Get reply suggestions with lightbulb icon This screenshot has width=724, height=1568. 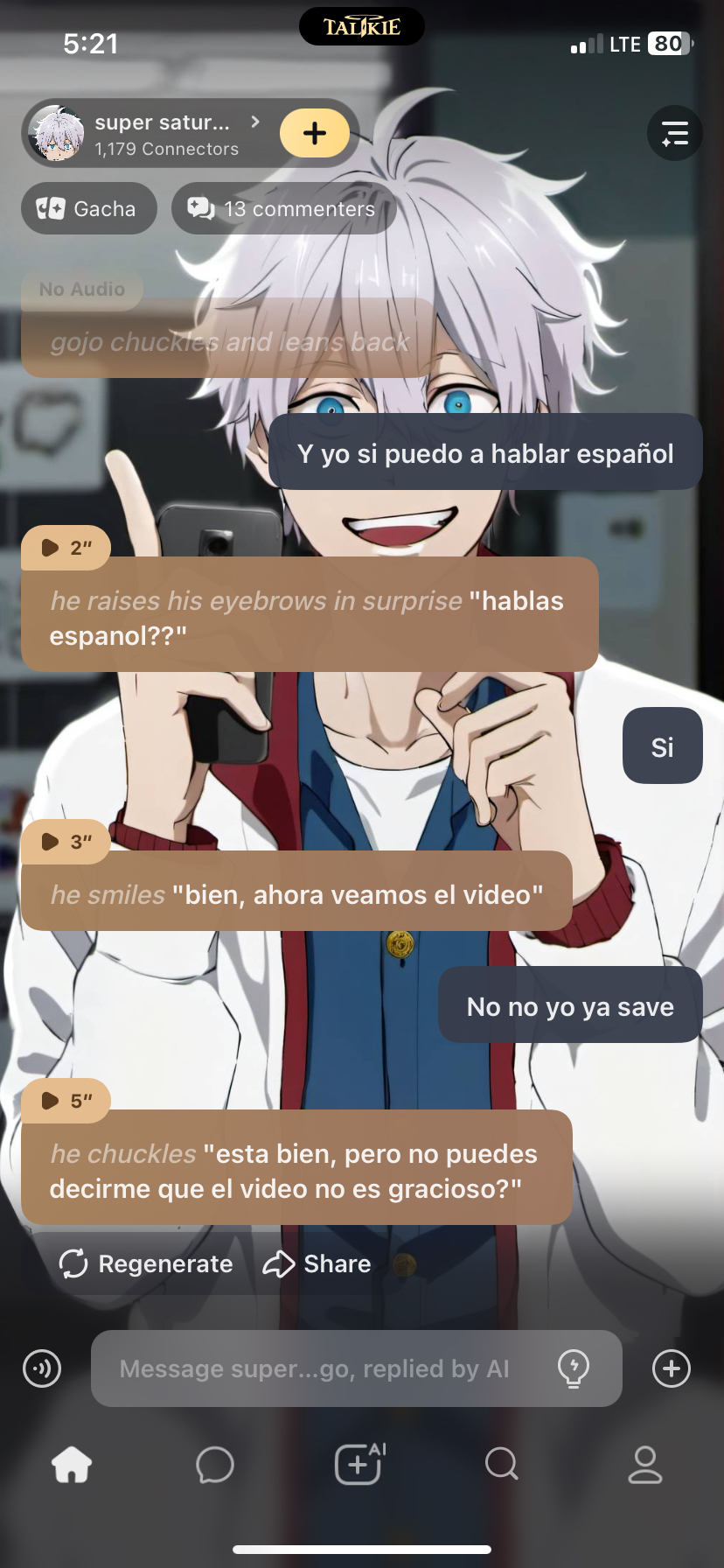point(574,1368)
